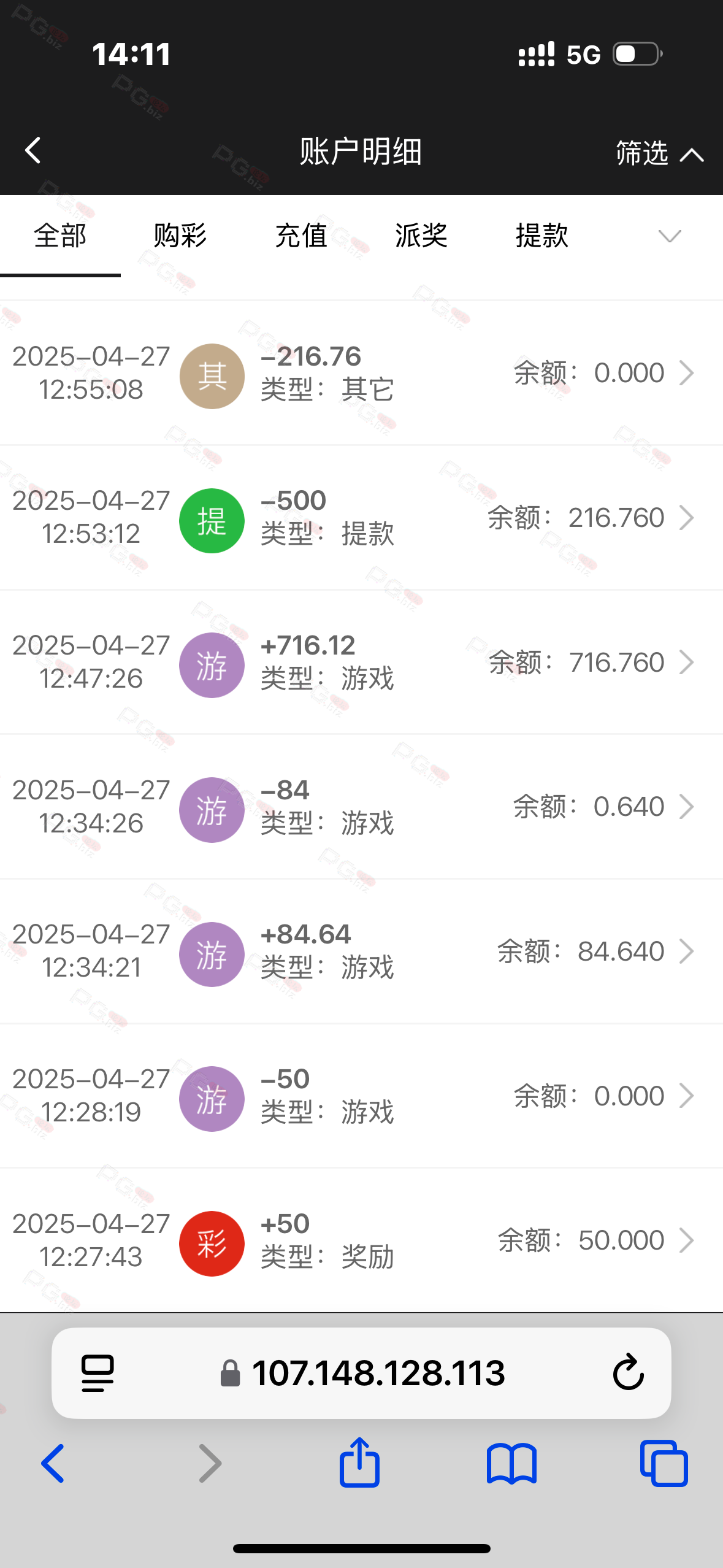The image size is (723, 1568).
Task: Show open Safari tabs
Action: pyautogui.click(x=664, y=1464)
